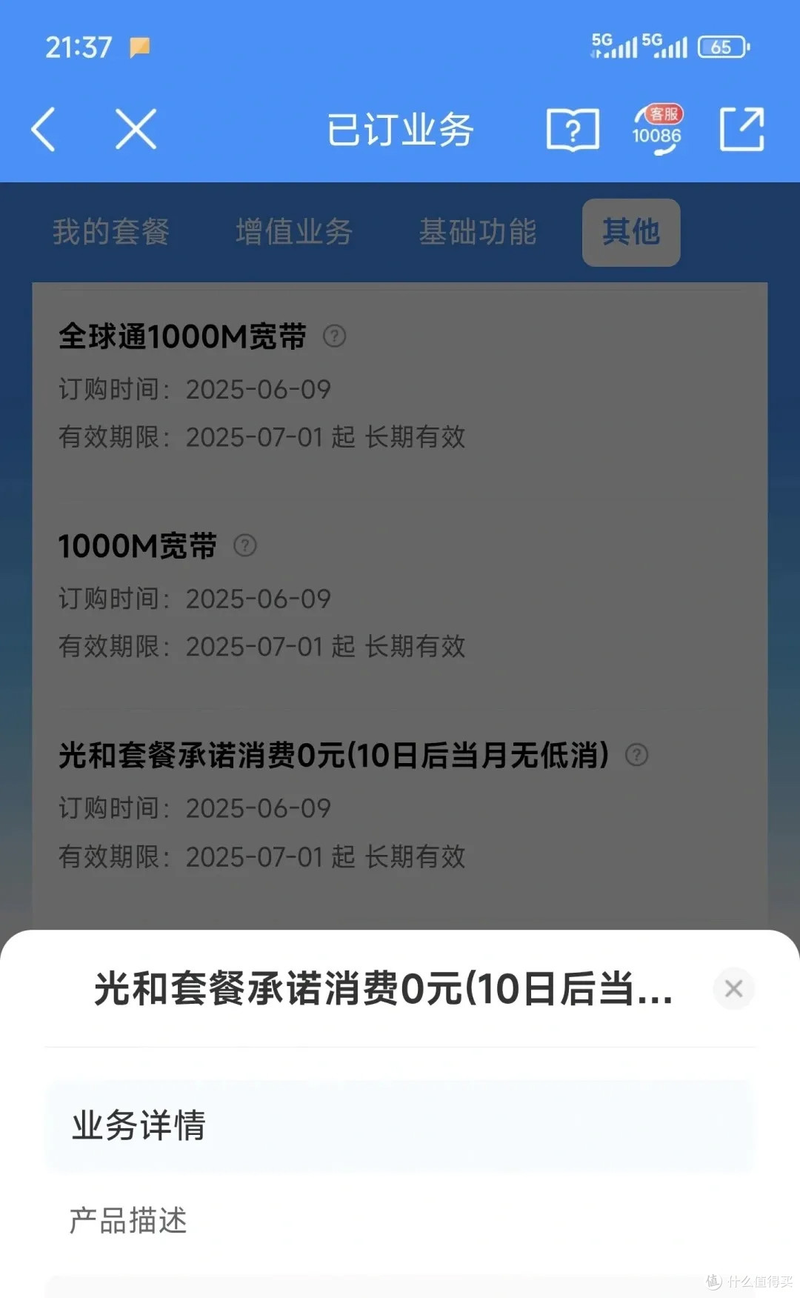Open the 基础功能 tab
Image resolution: width=800 pixels, height=1298 pixels.
[477, 232]
